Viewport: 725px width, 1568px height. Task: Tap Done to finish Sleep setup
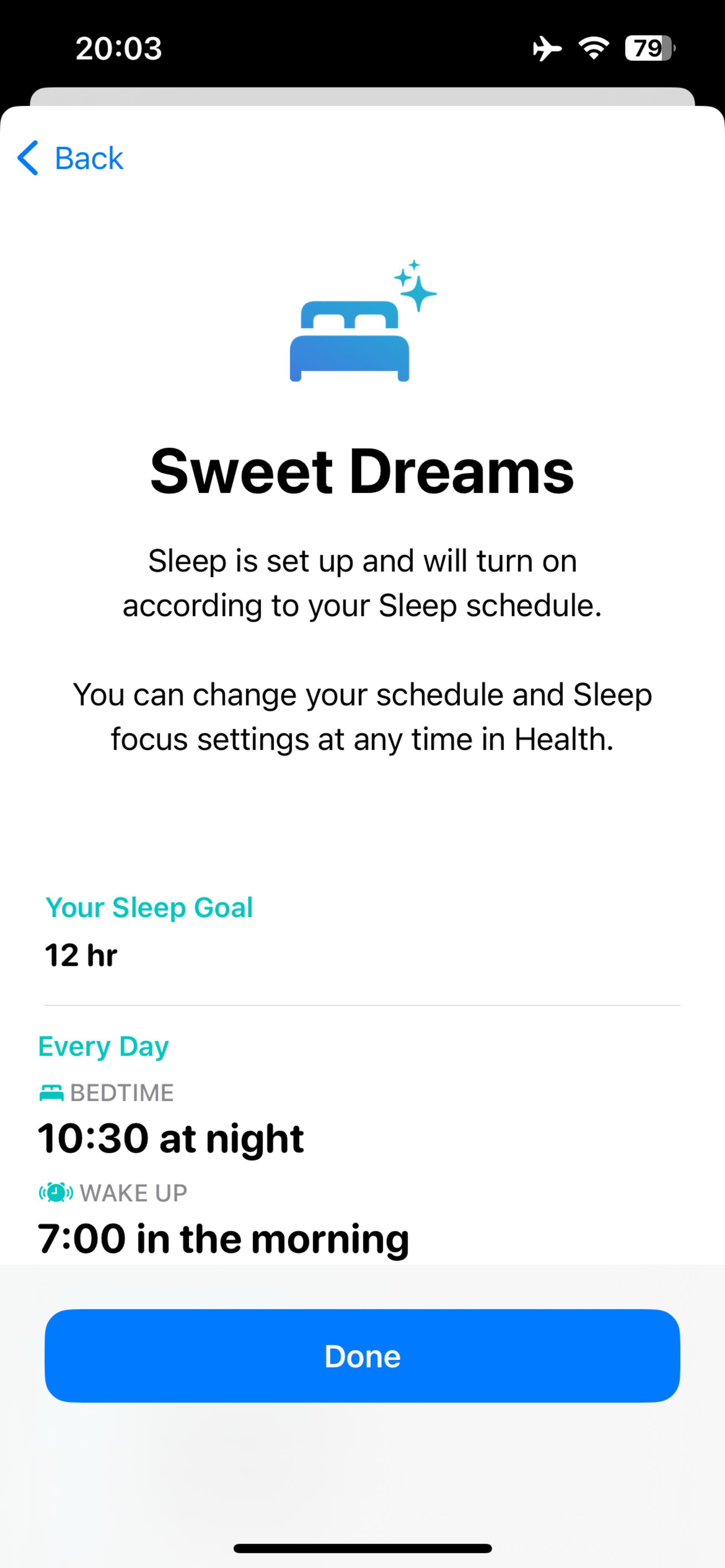point(362,1356)
